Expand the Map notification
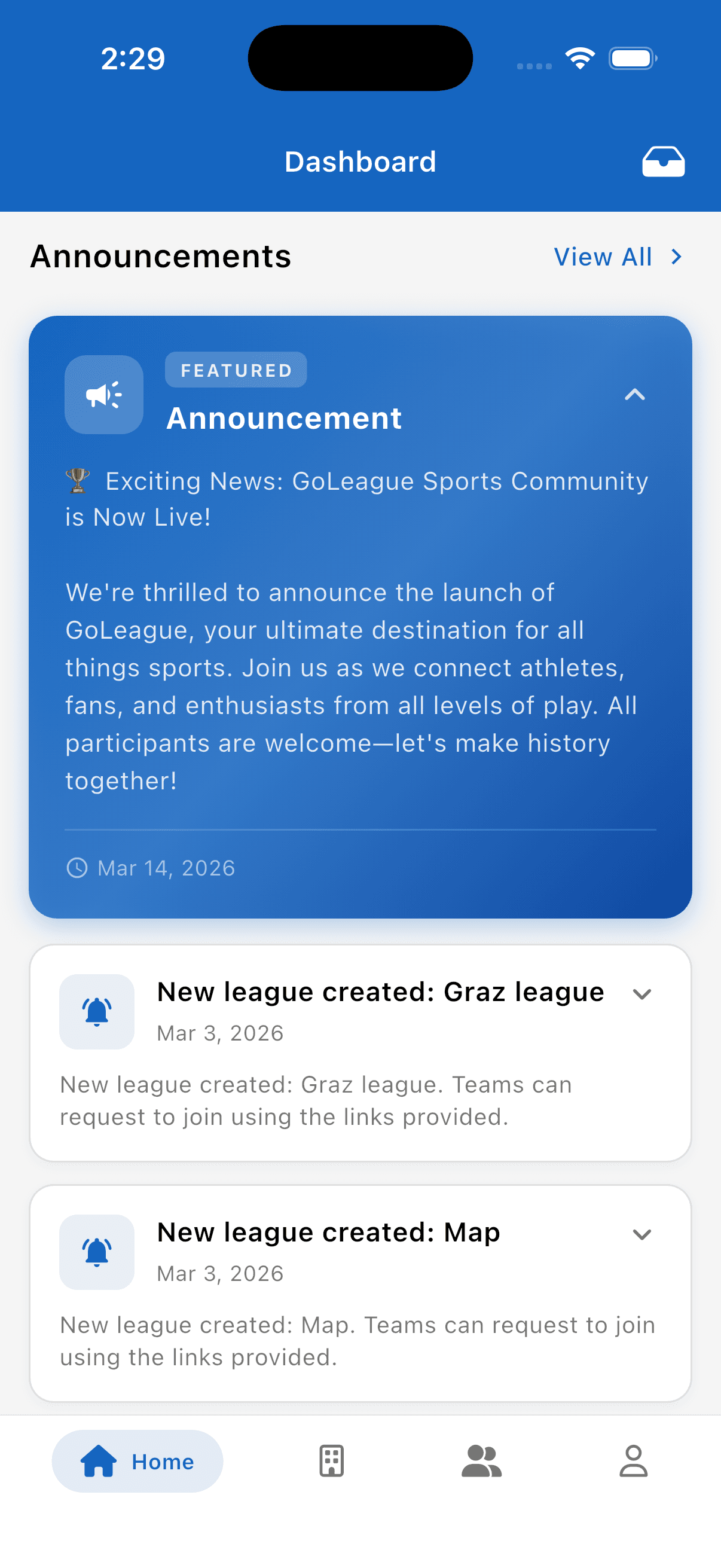 [643, 1234]
